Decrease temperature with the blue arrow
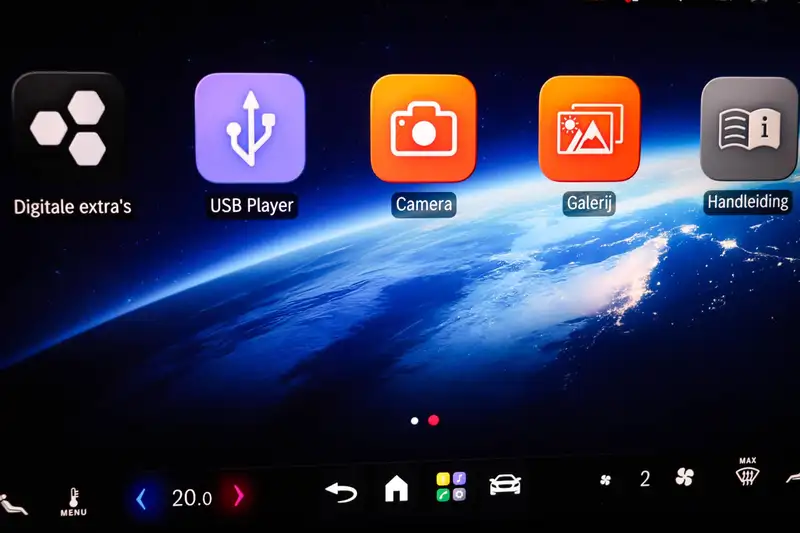Screen dimensions: 800x533 (x=141, y=498)
